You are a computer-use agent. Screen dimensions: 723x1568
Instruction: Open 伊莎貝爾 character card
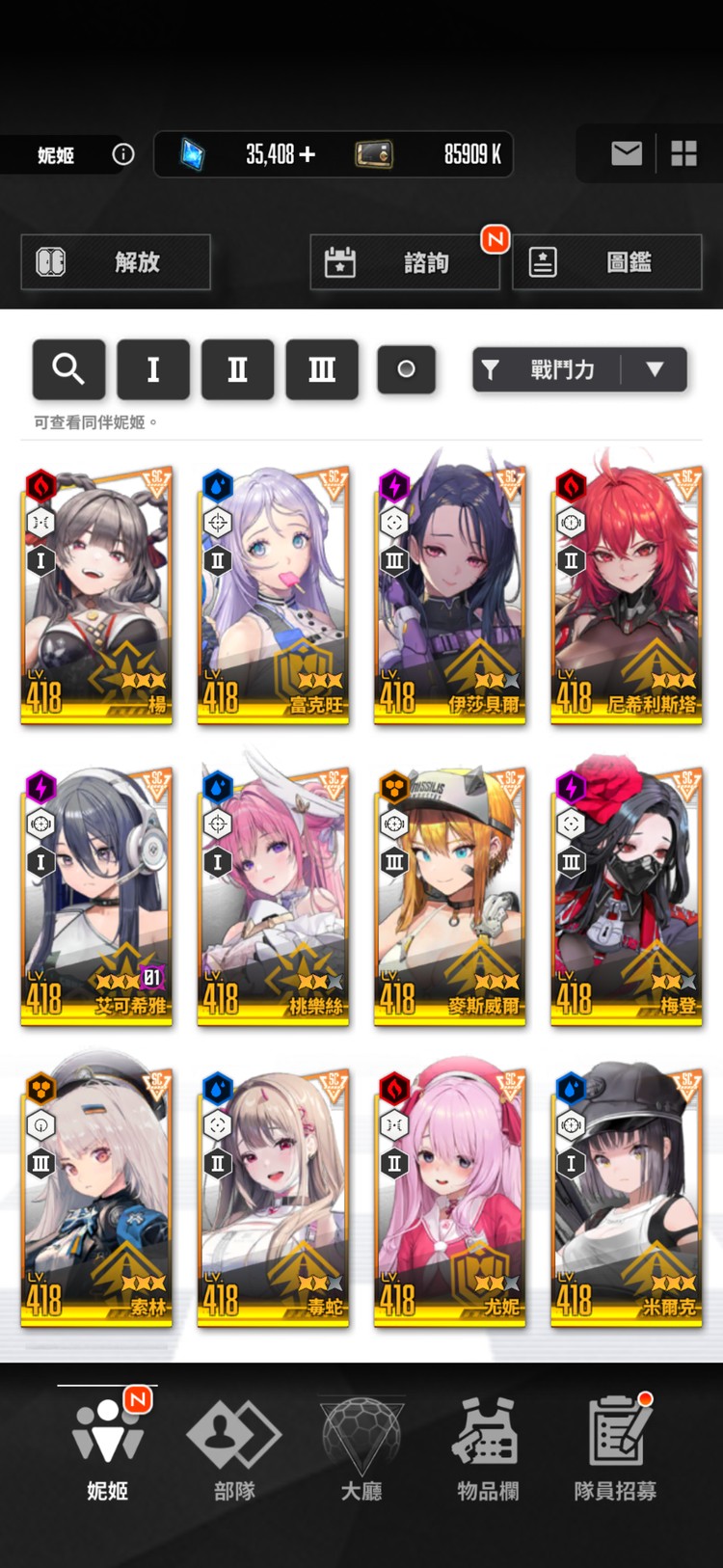coord(449,594)
